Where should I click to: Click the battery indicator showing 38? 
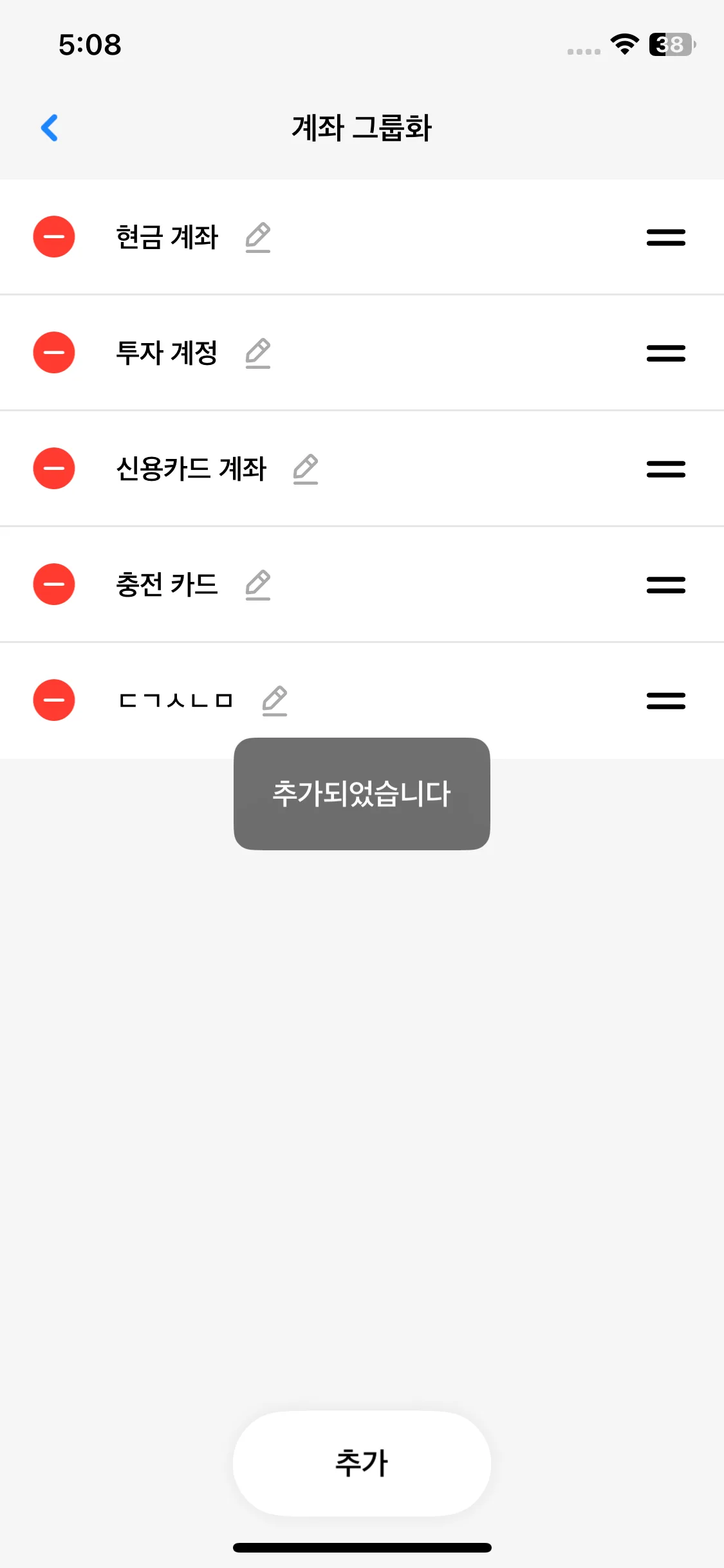tap(671, 44)
